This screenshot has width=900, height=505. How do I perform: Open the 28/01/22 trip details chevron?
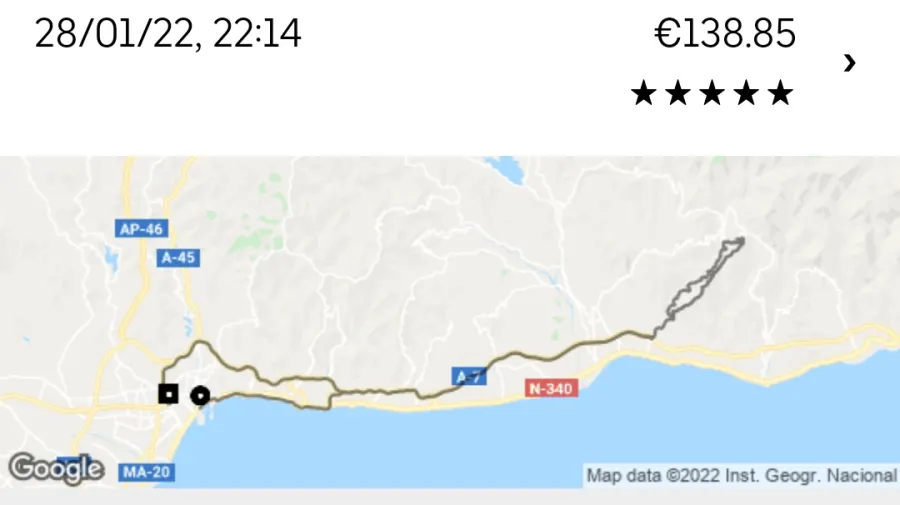[849, 63]
